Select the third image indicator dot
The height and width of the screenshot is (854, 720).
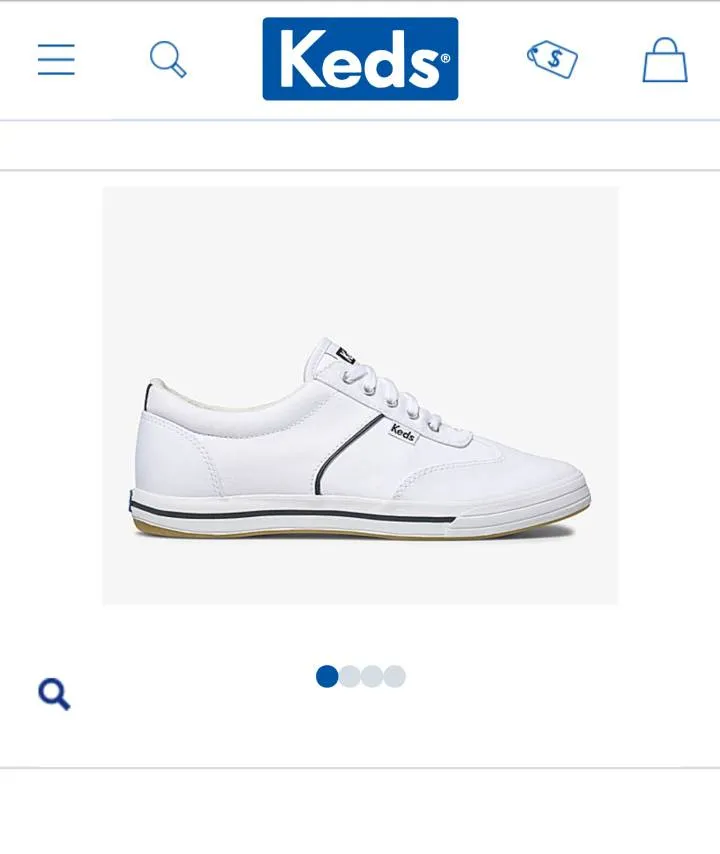tap(371, 676)
